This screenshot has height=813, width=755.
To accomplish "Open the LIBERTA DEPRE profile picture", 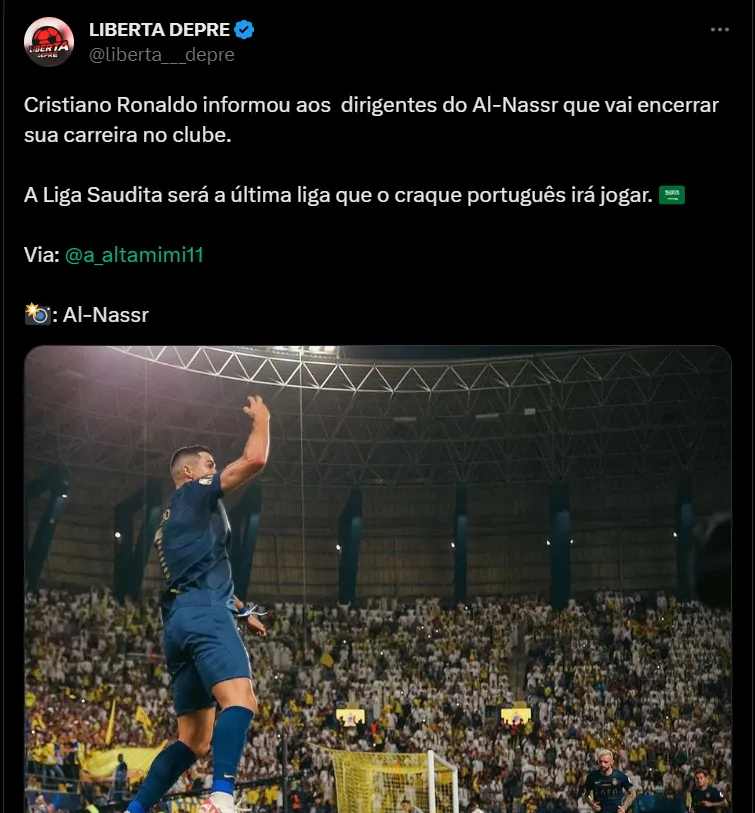I will pyautogui.click(x=49, y=42).
